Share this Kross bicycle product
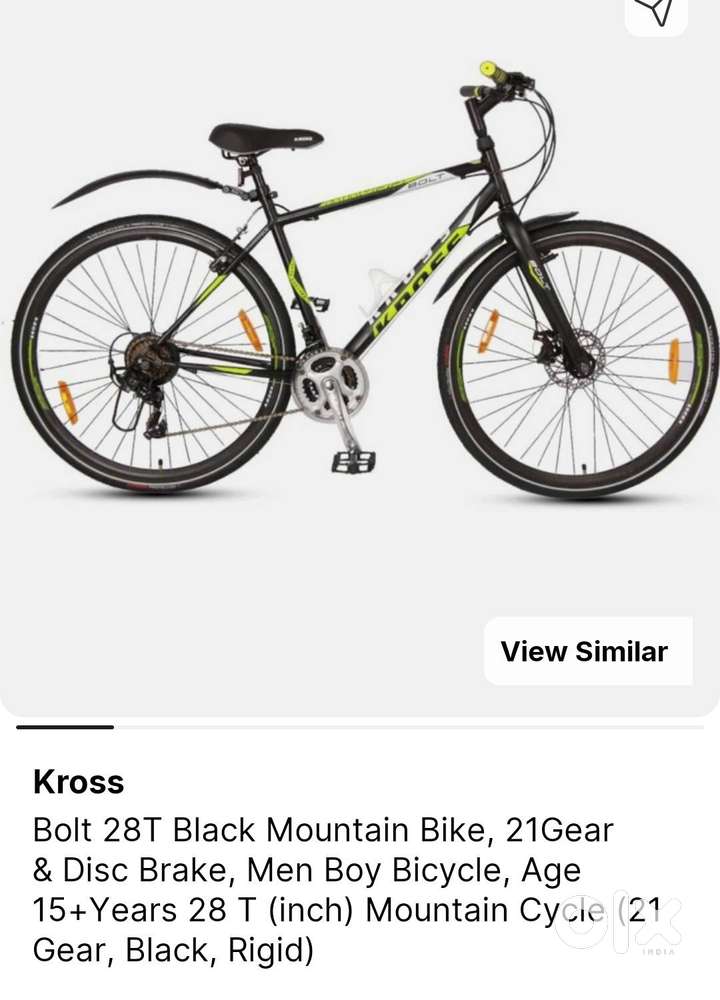Image resolution: width=720 pixels, height=1000 pixels. coord(656,10)
